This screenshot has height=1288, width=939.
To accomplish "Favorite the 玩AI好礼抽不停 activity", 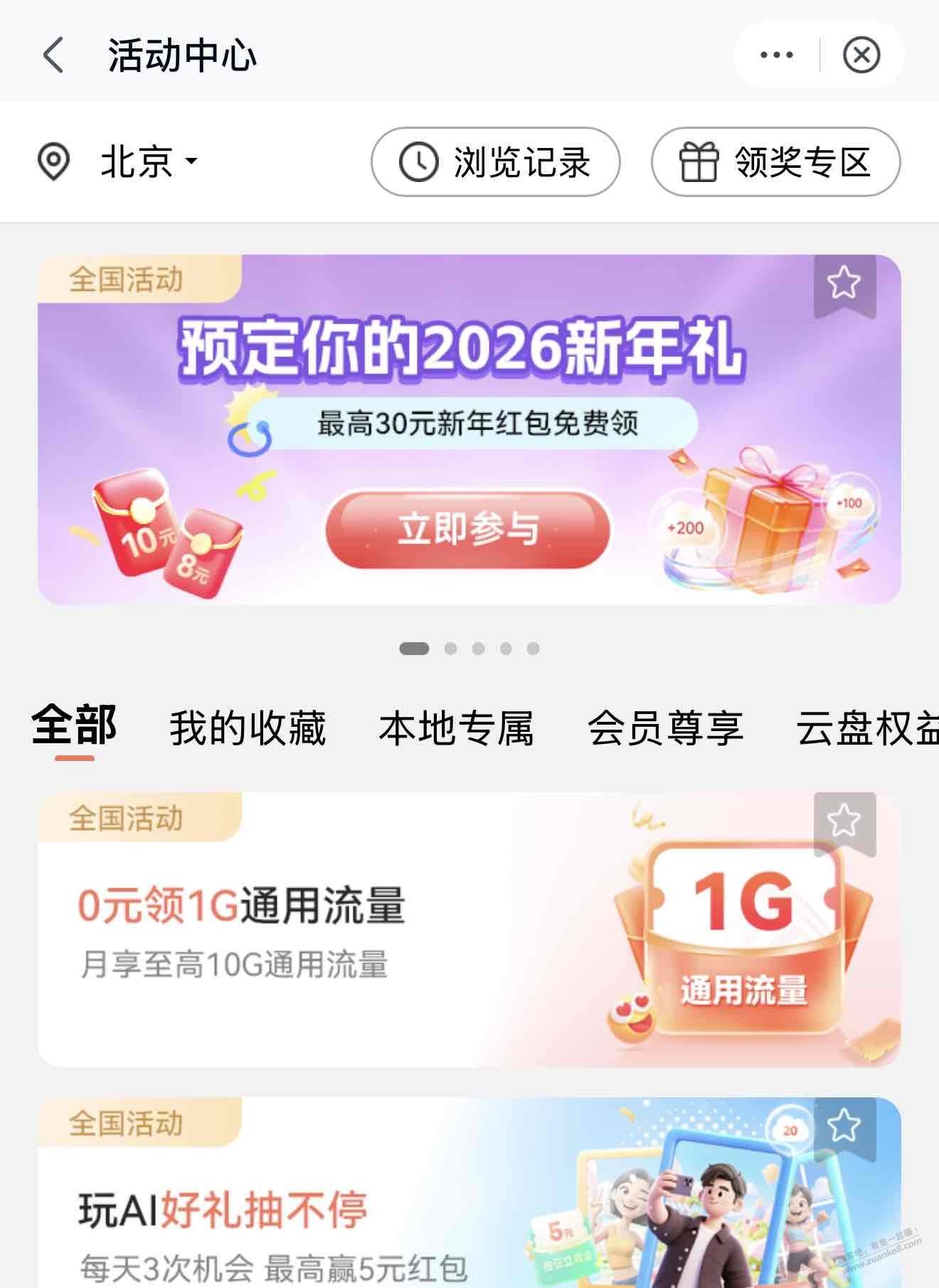I will [844, 1125].
